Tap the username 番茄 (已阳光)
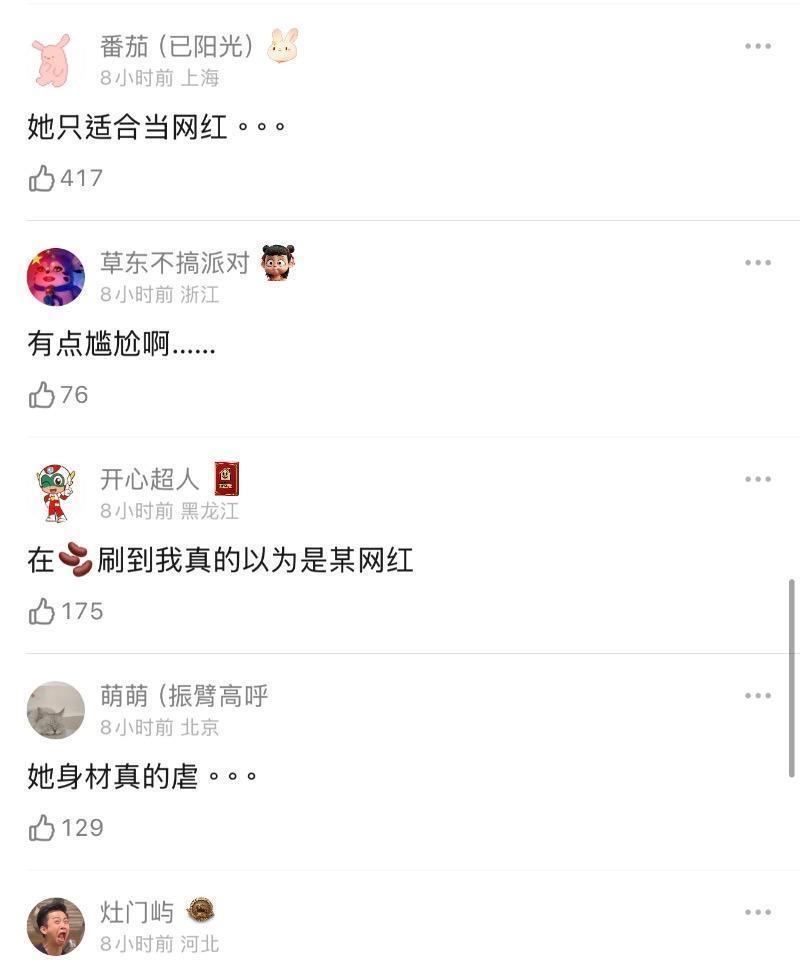 coord(177,46)
